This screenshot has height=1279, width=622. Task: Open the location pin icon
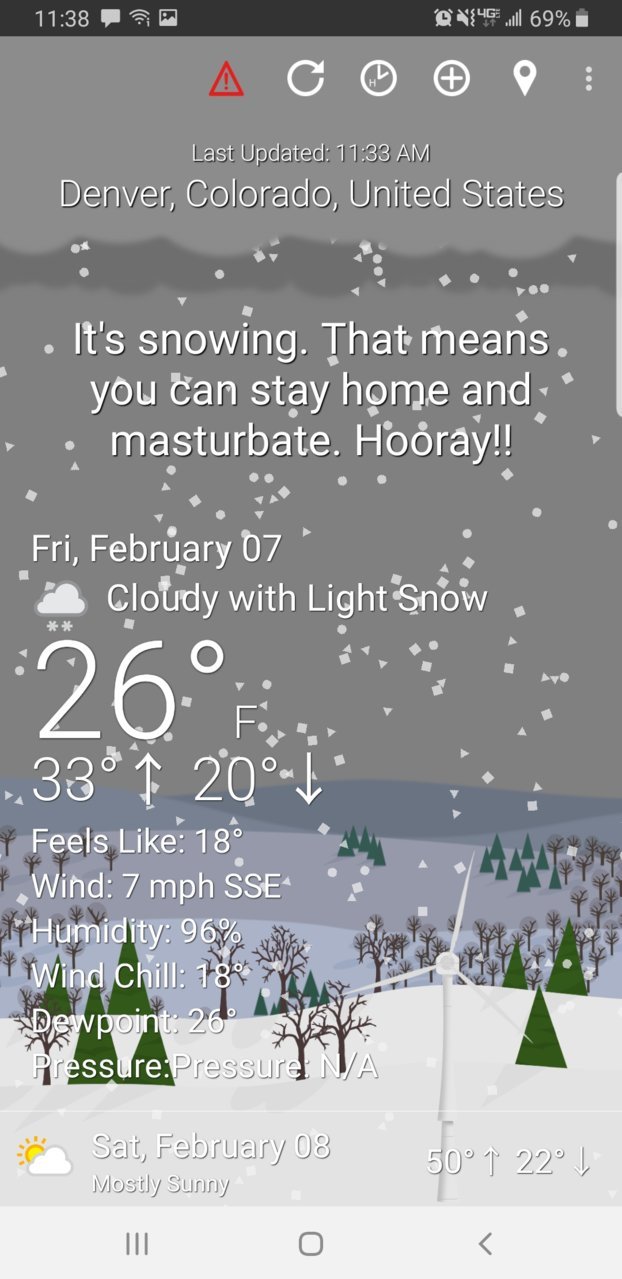tap(524, 78)
